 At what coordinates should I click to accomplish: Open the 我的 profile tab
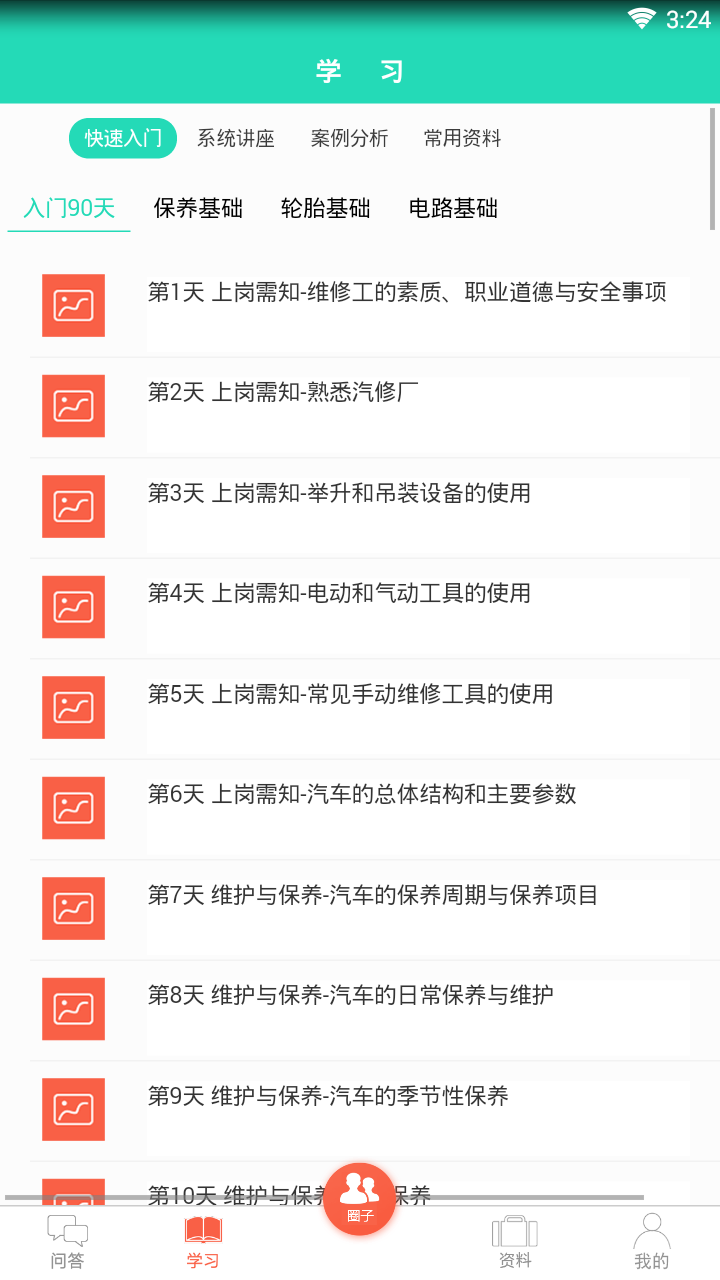(652, 1242)
